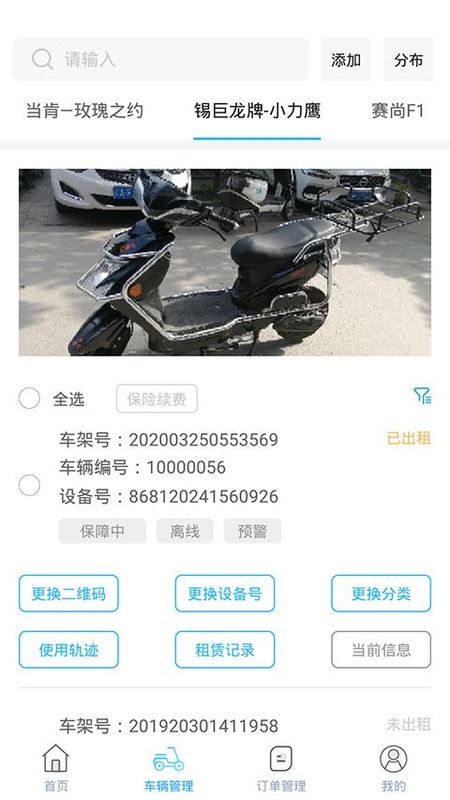Open the 订单管理 tab
This screenshot has width=450, height=800.
281,768
